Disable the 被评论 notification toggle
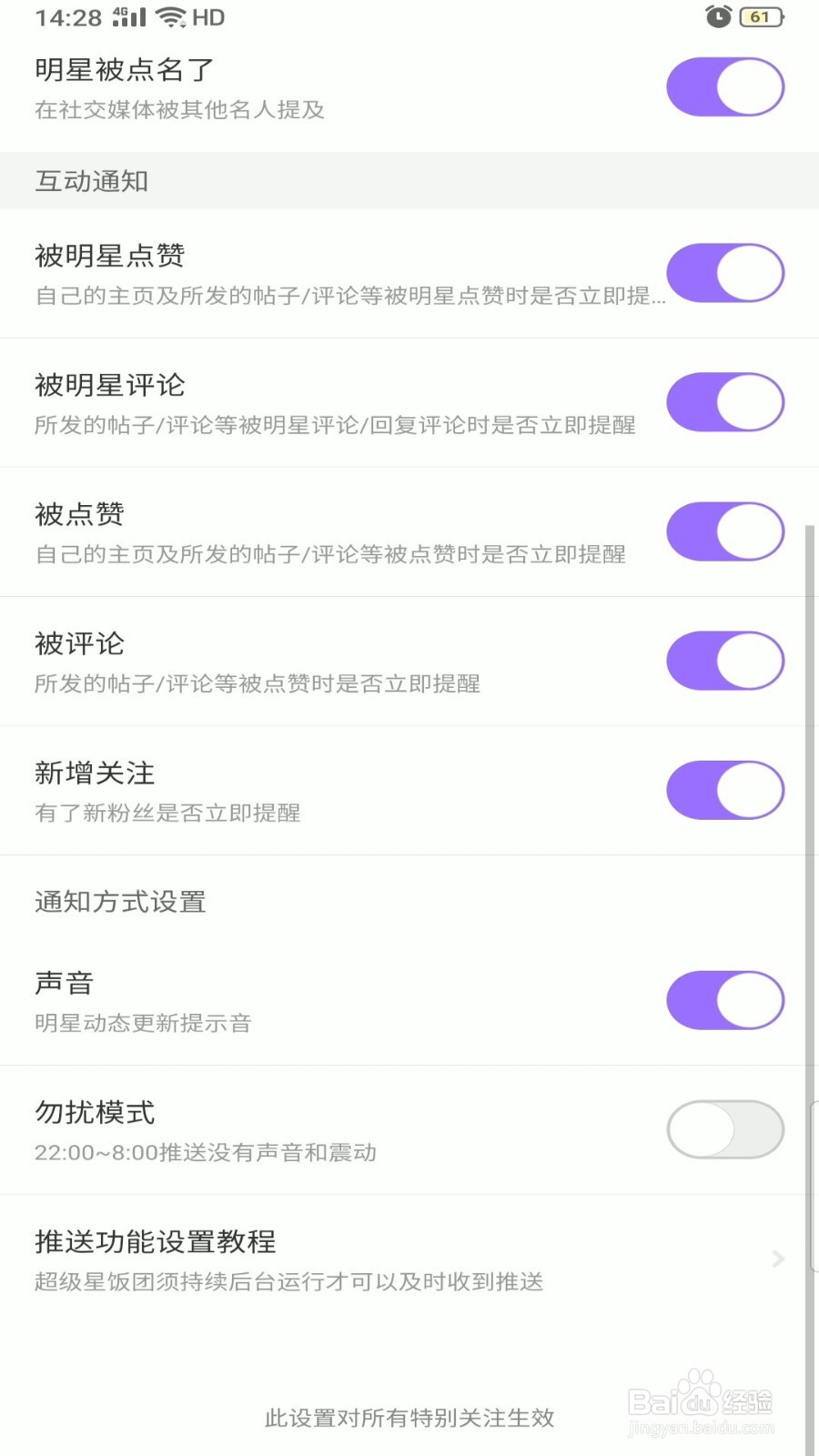 pyautogui.click(x=725, y=661)
